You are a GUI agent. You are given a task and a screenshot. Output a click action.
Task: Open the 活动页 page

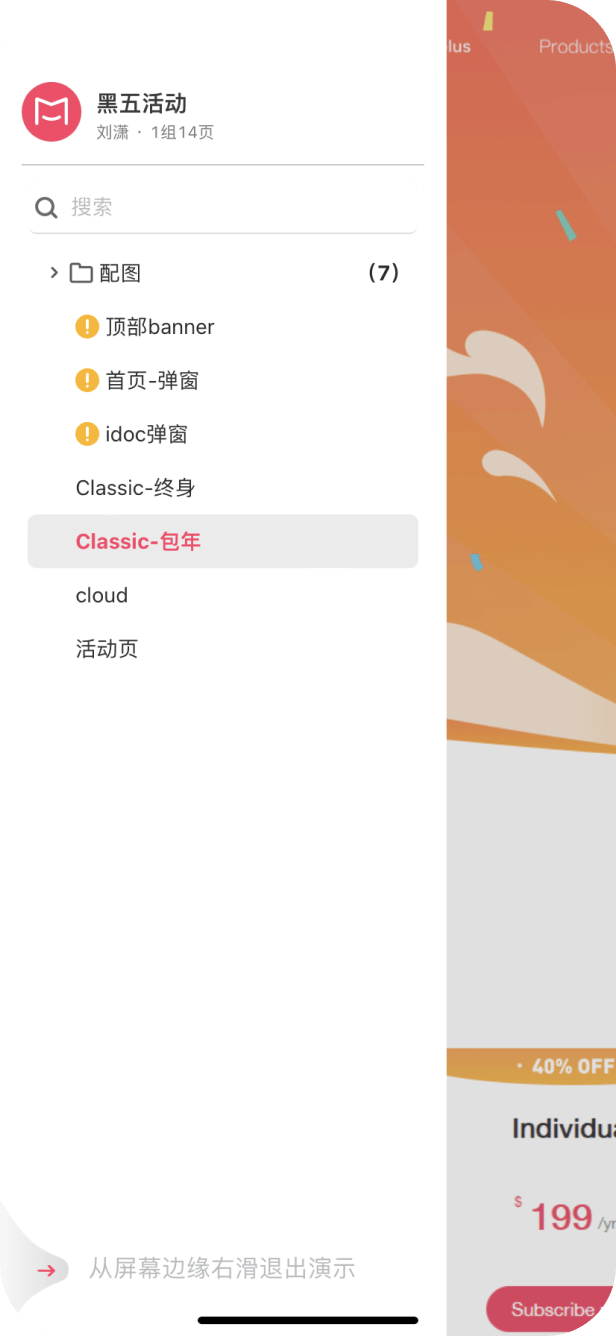107,650
